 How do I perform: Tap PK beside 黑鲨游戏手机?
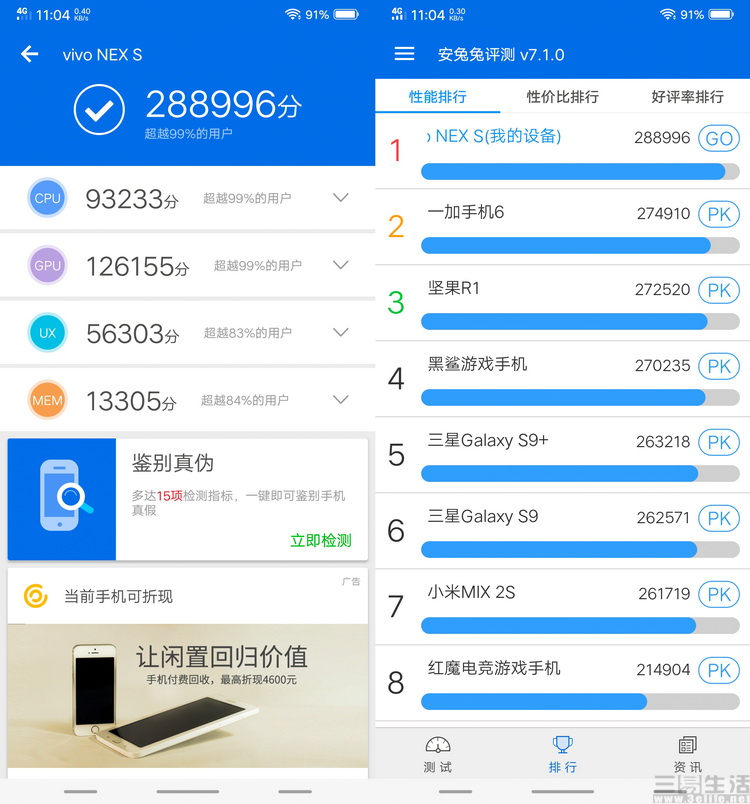point(719,366)
